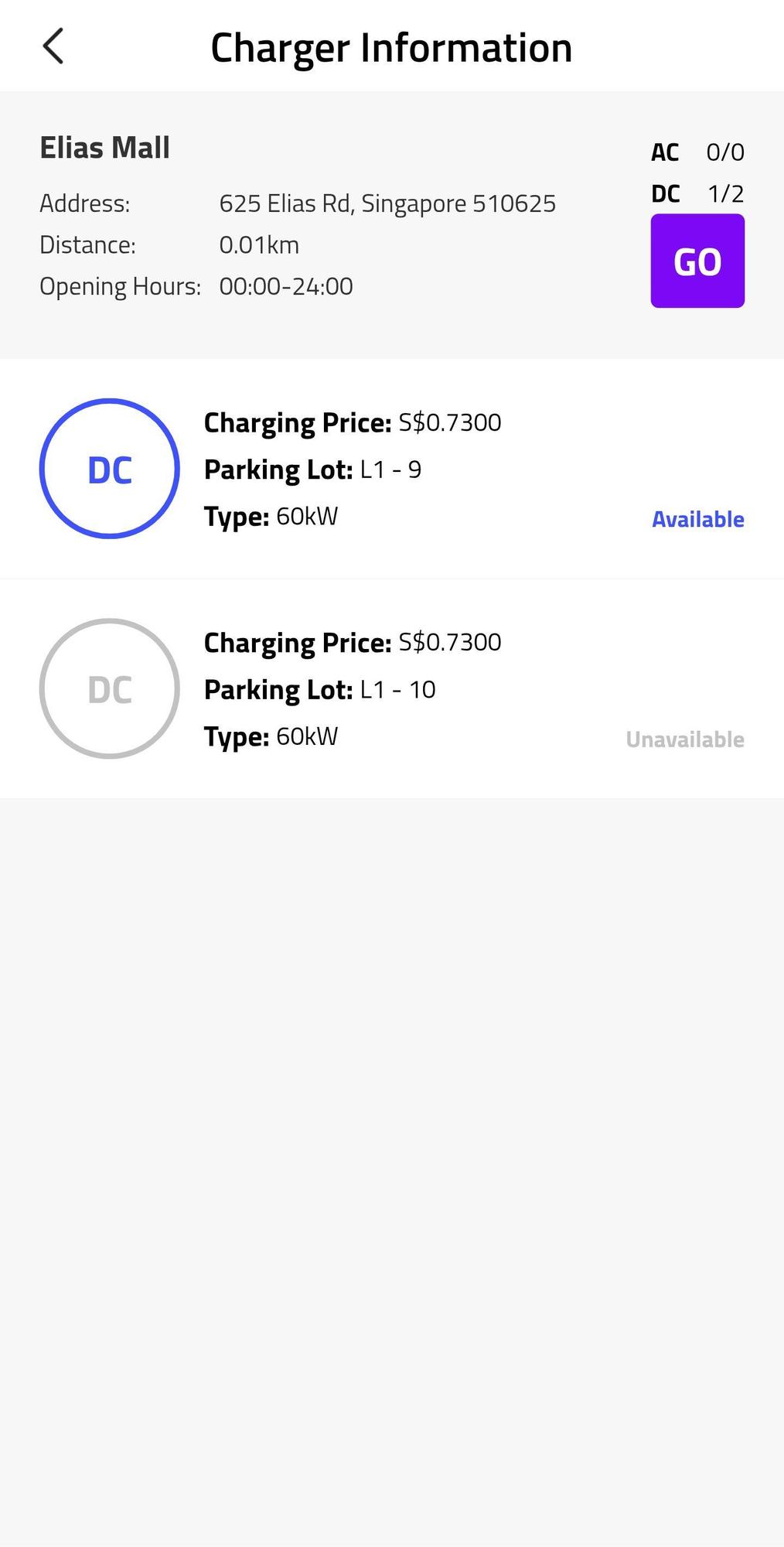Tap the DC availability indicator showing 1/2
784x1547 pixels.
[697, 193]
